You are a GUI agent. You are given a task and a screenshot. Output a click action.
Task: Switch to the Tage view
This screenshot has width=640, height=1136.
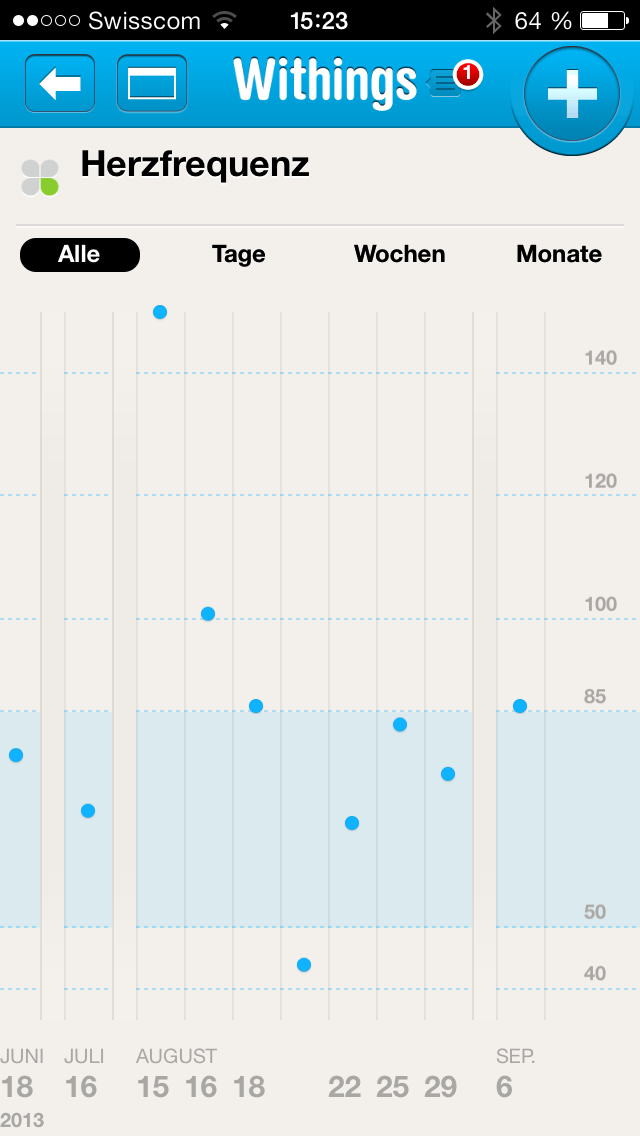(238, 254)
